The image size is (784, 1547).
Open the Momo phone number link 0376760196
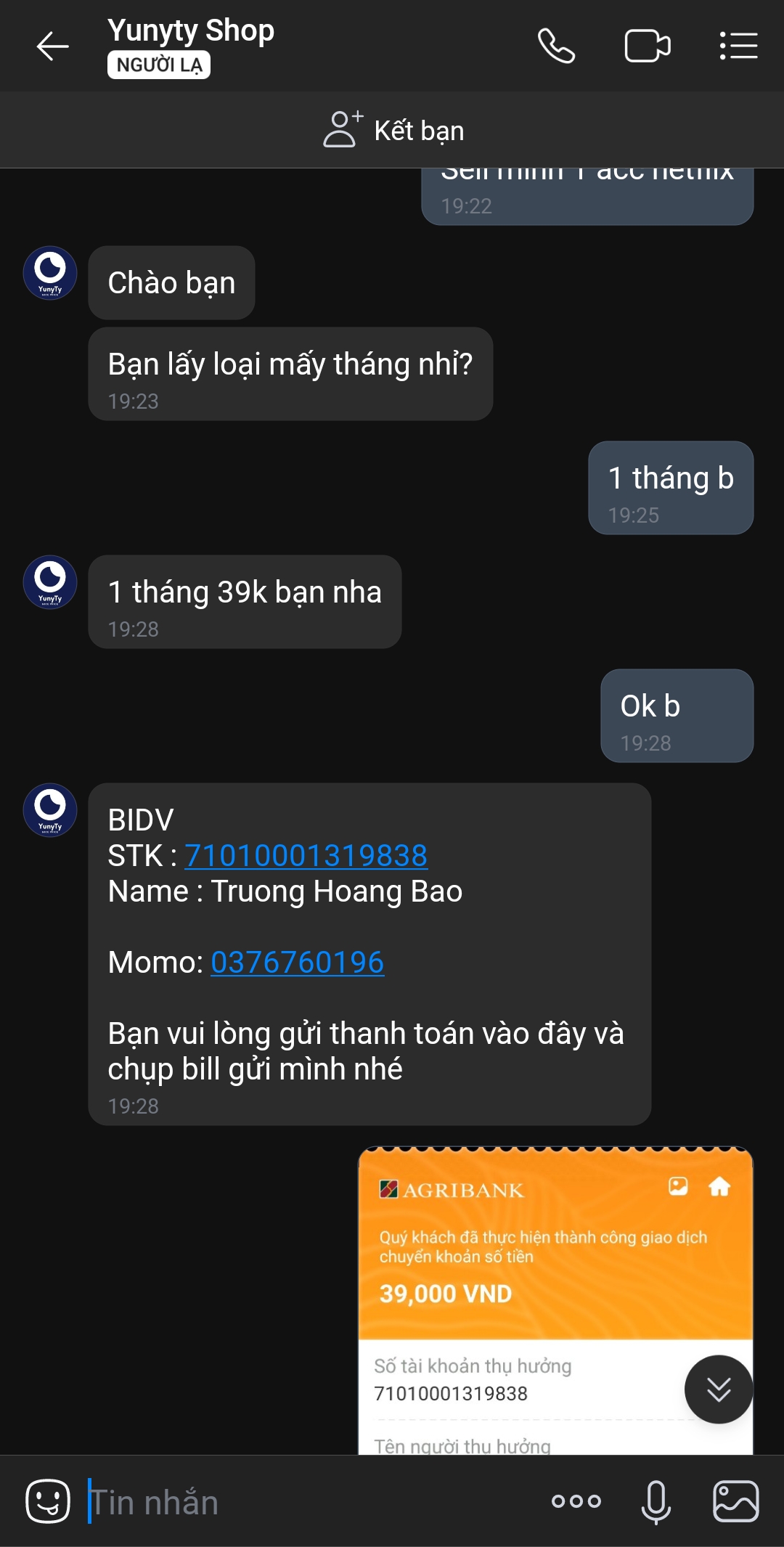point(297,963)
